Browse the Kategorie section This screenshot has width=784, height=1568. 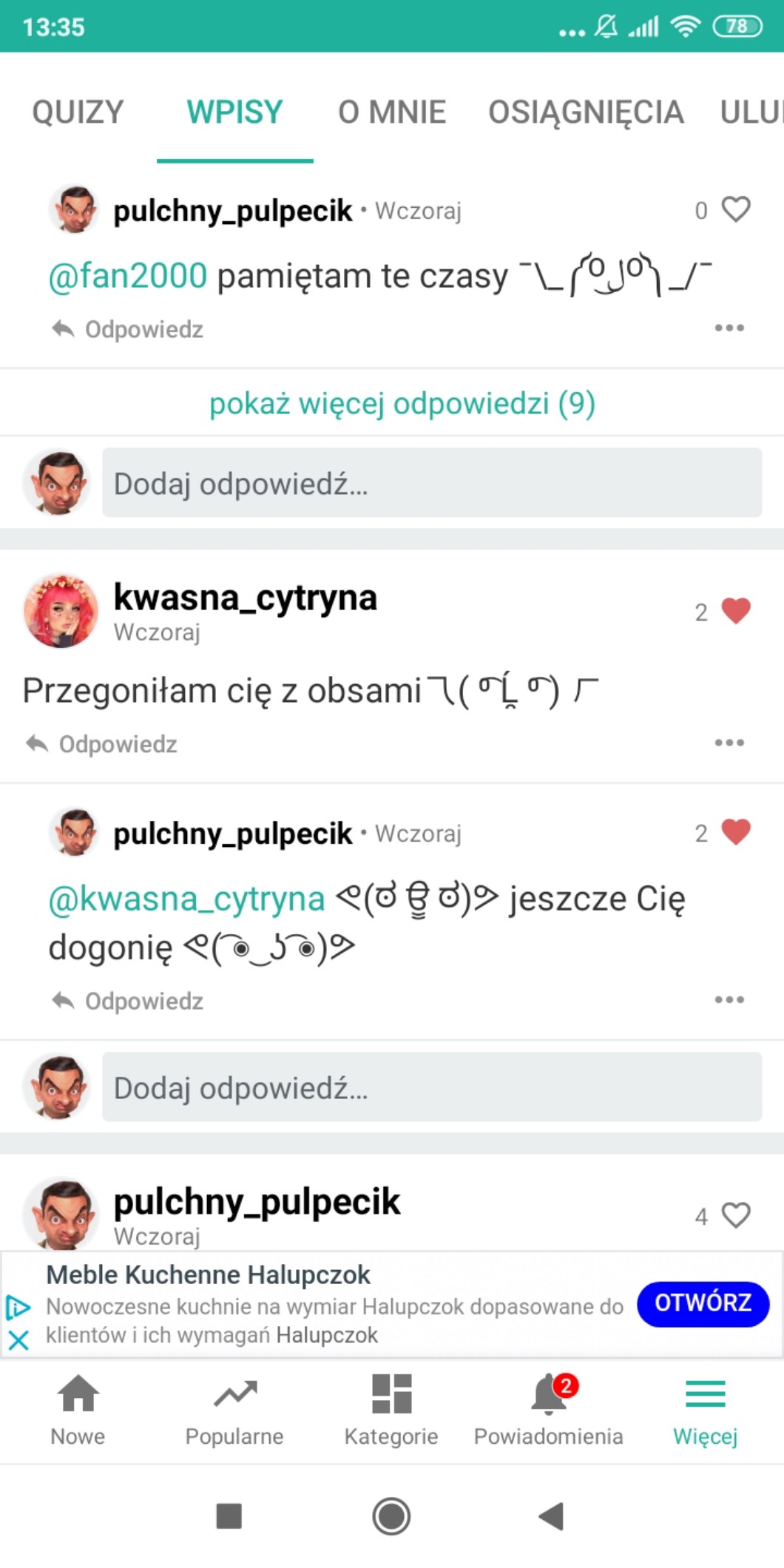[391, 1409]
